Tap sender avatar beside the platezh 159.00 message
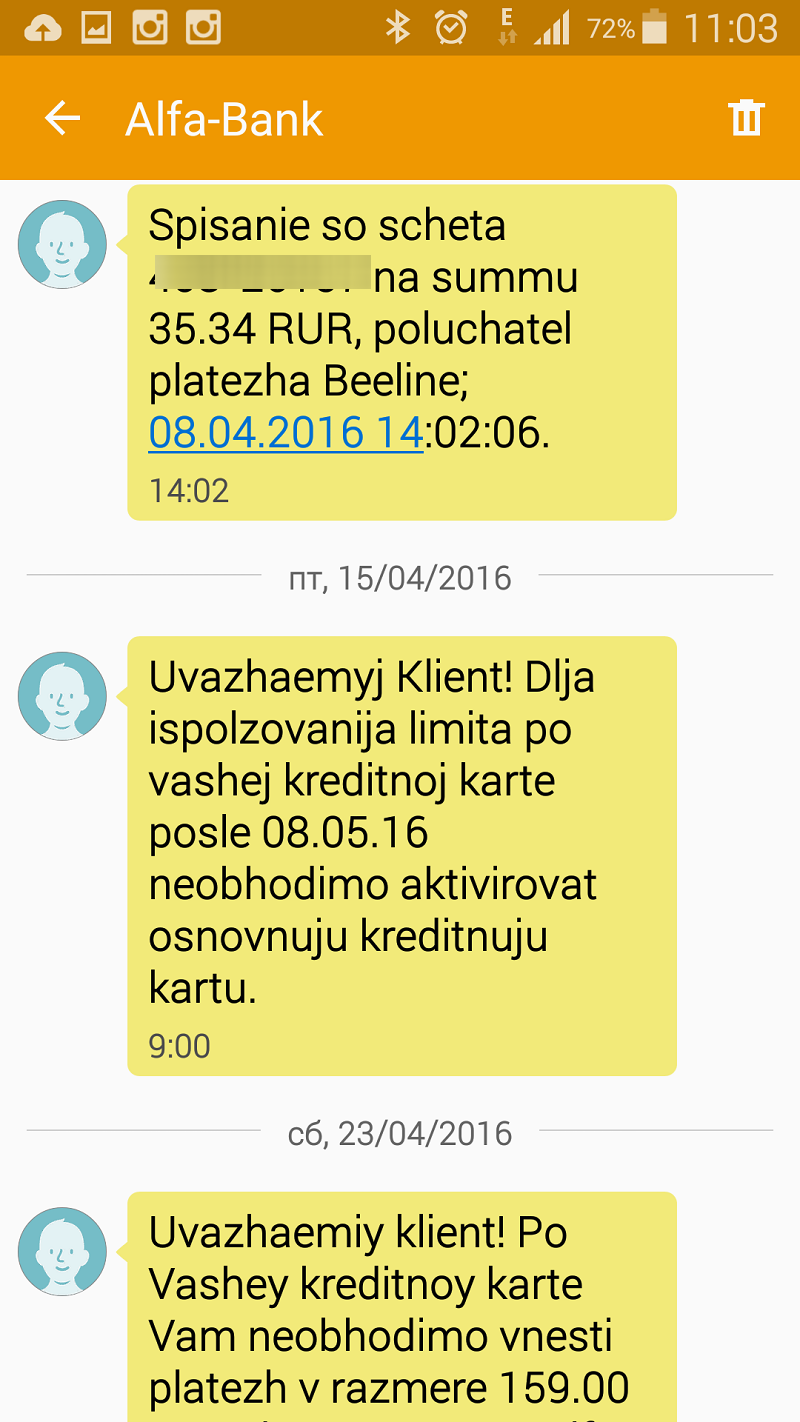This screenshot has height=1422, width=800. (x=62, y=1251)
